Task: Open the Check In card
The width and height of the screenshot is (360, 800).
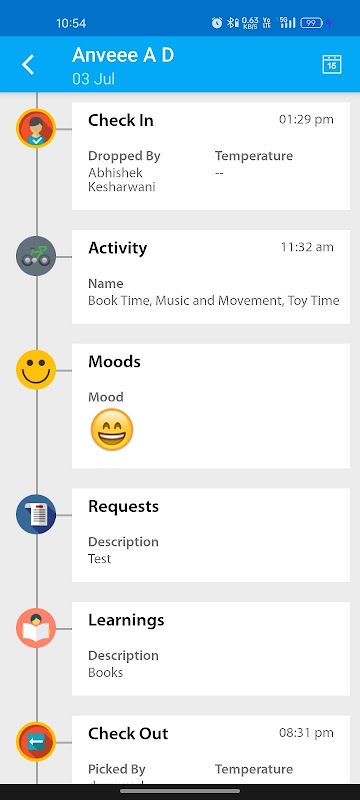Action: 211,156
